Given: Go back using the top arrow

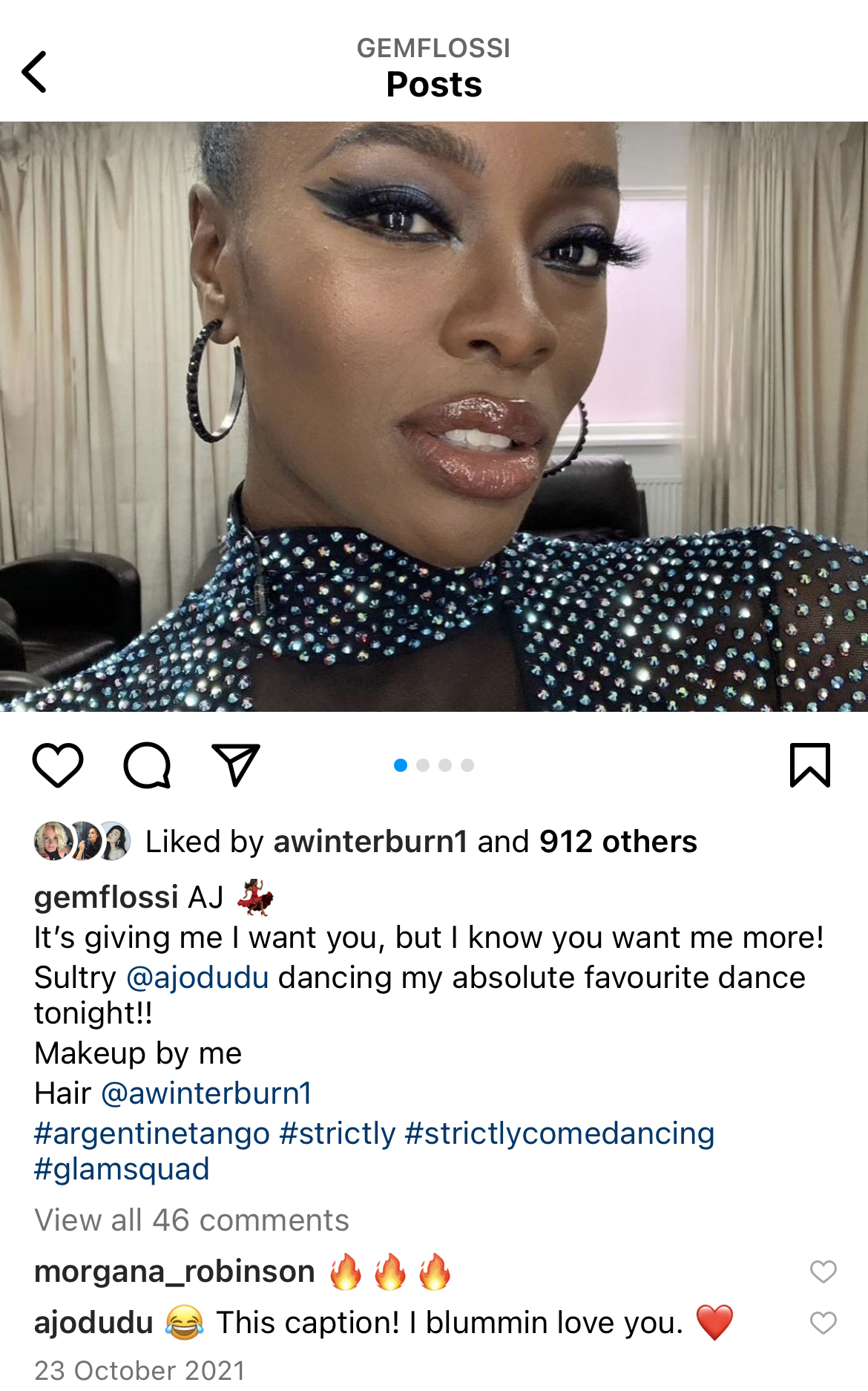Looking at the screenshot, I should 35,72.
